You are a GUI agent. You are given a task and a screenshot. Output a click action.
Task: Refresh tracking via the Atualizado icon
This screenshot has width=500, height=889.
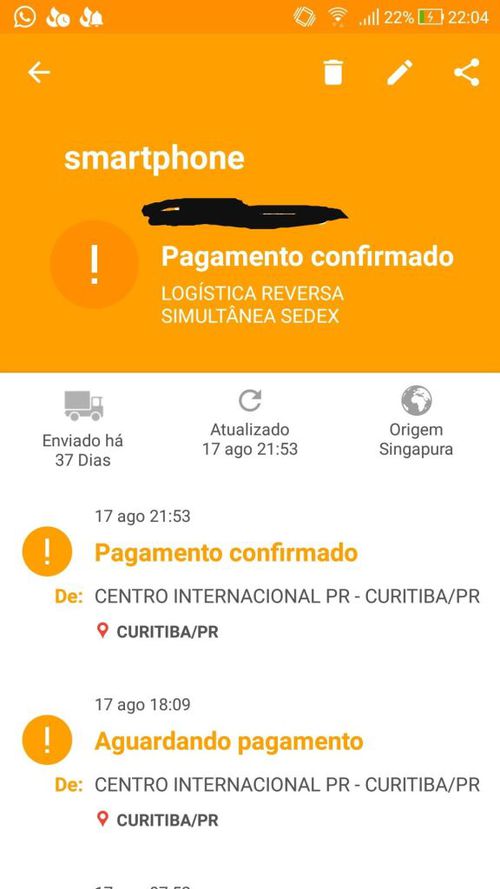point(250,400)
